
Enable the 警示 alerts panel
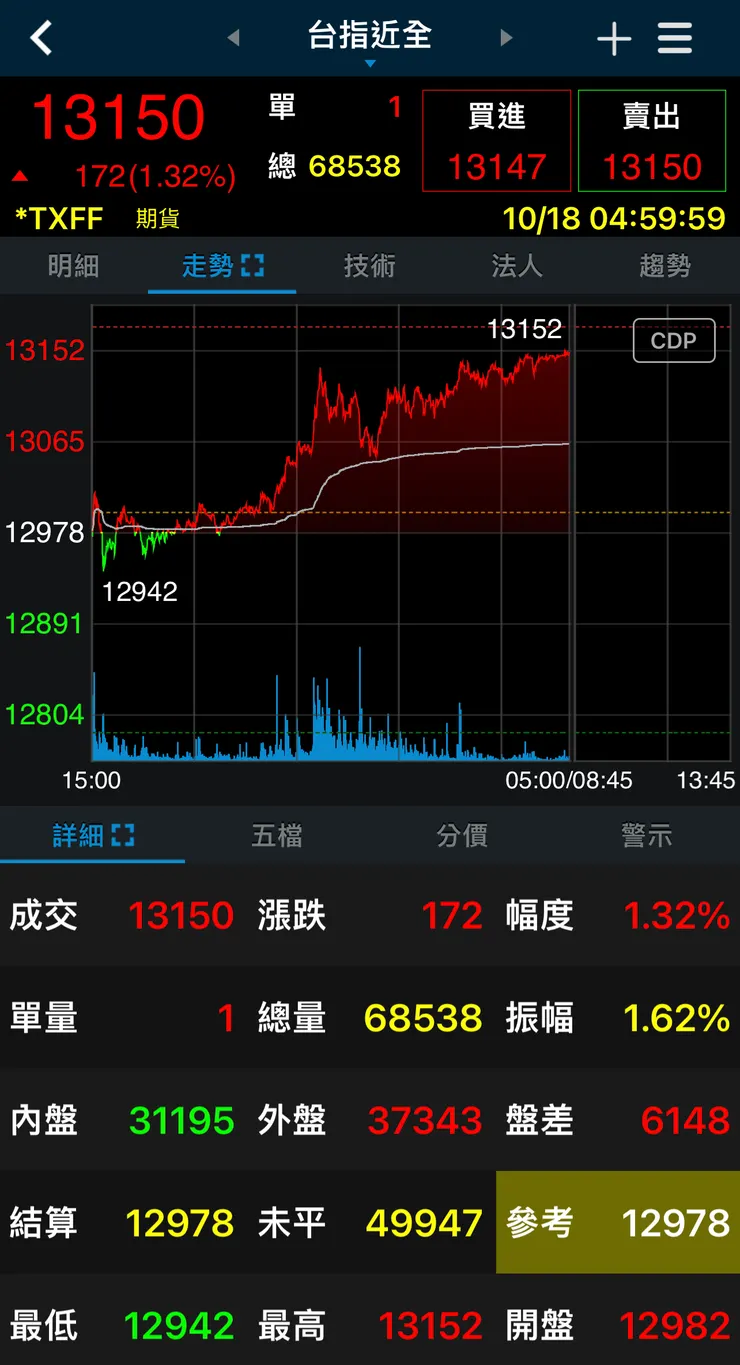pyautogui.click(x=647, y=836)
